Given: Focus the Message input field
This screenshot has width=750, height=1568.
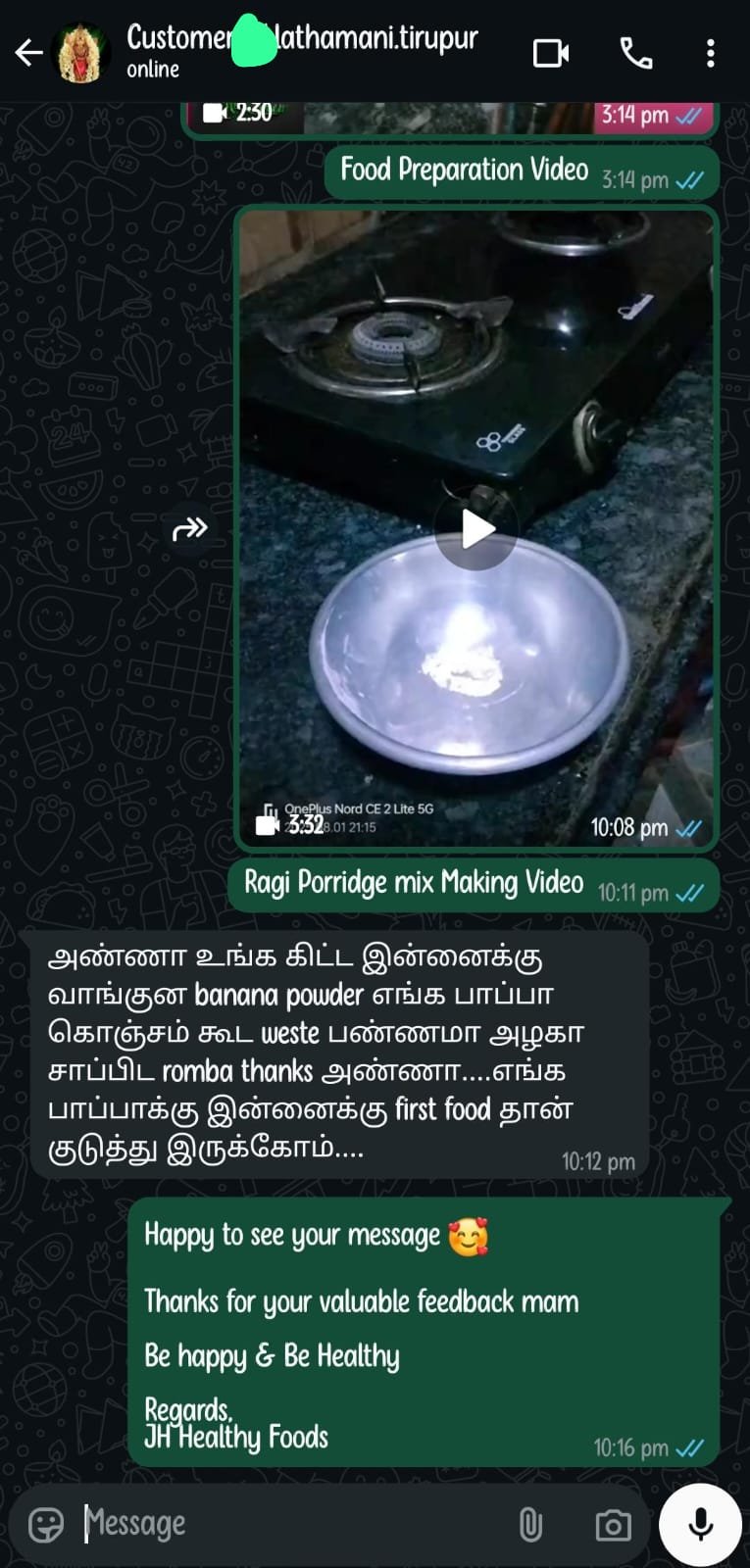Looking at the screenshot, I should (x=294, y=1524).
